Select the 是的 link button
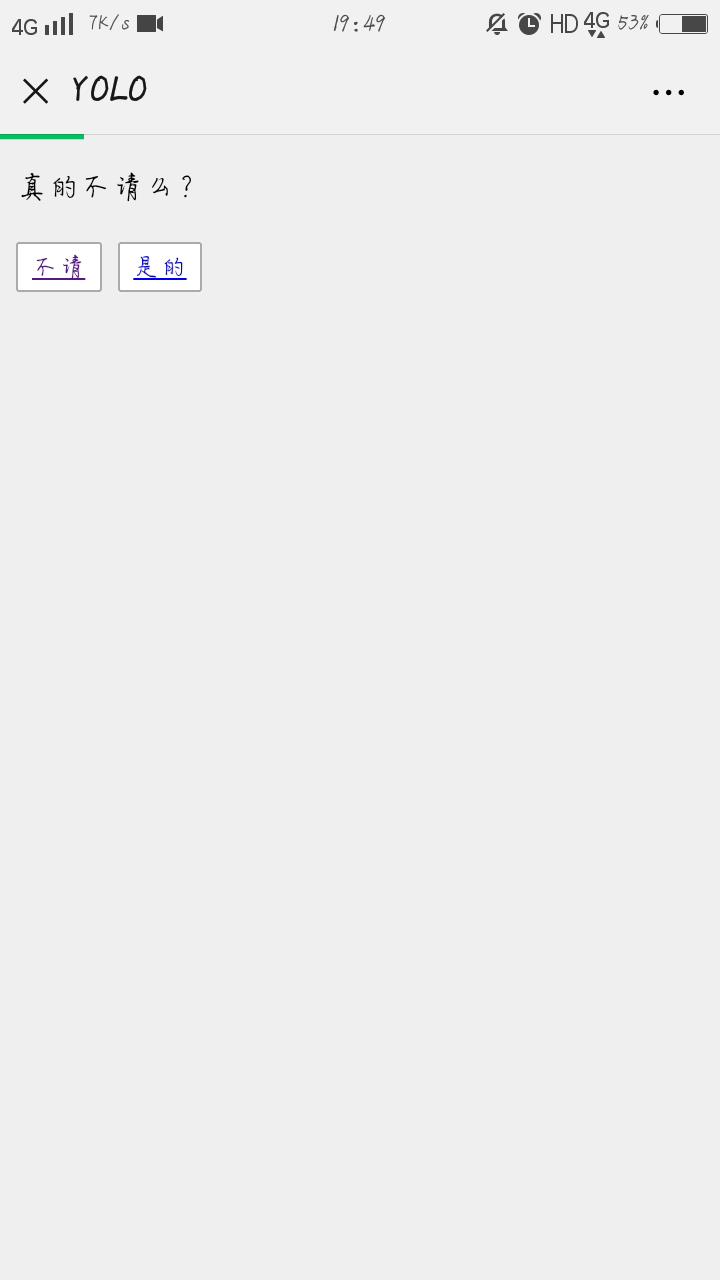720x1280 pixels. click(160, 267)
